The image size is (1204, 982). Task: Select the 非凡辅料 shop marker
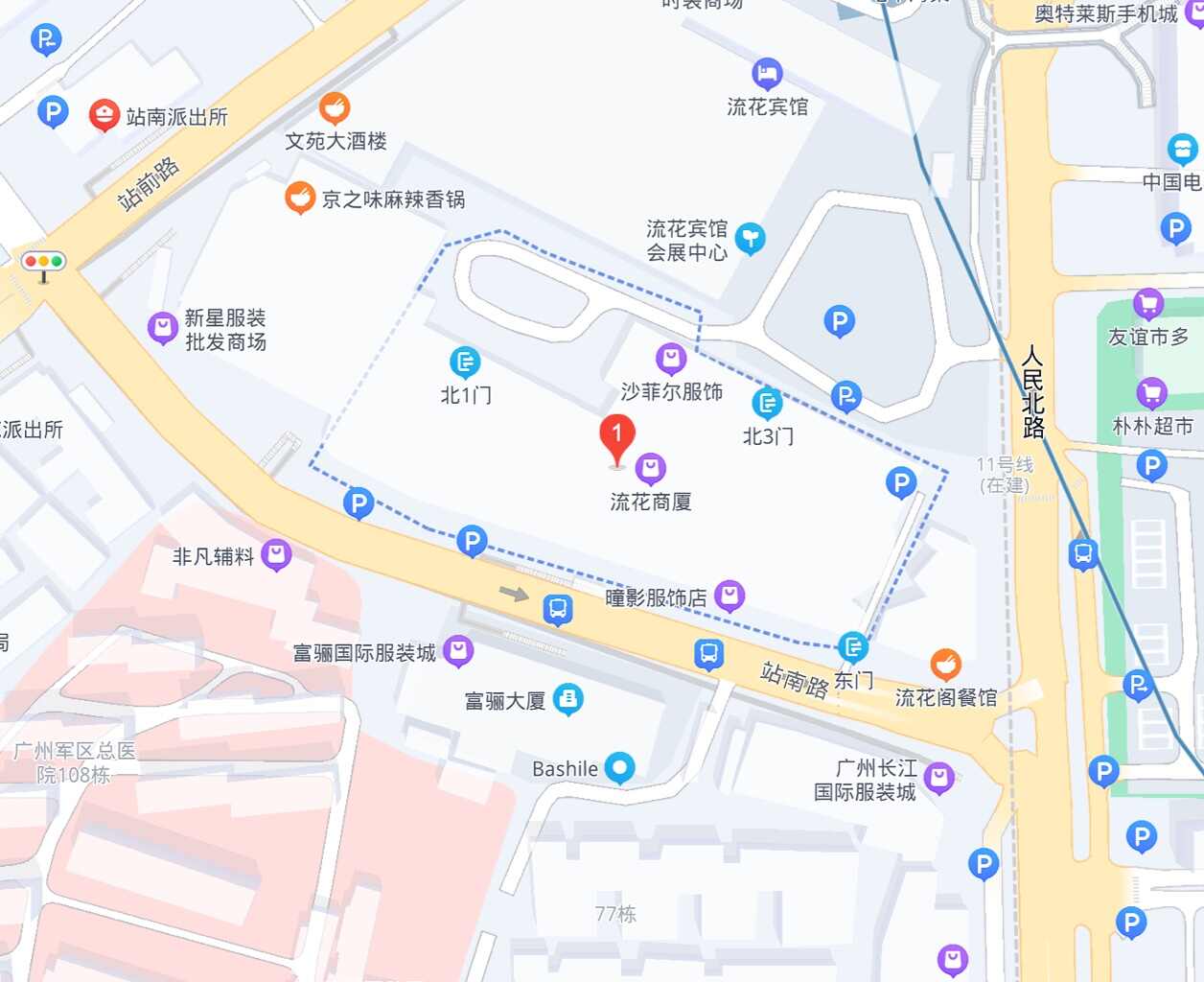(x=276, y=554)
